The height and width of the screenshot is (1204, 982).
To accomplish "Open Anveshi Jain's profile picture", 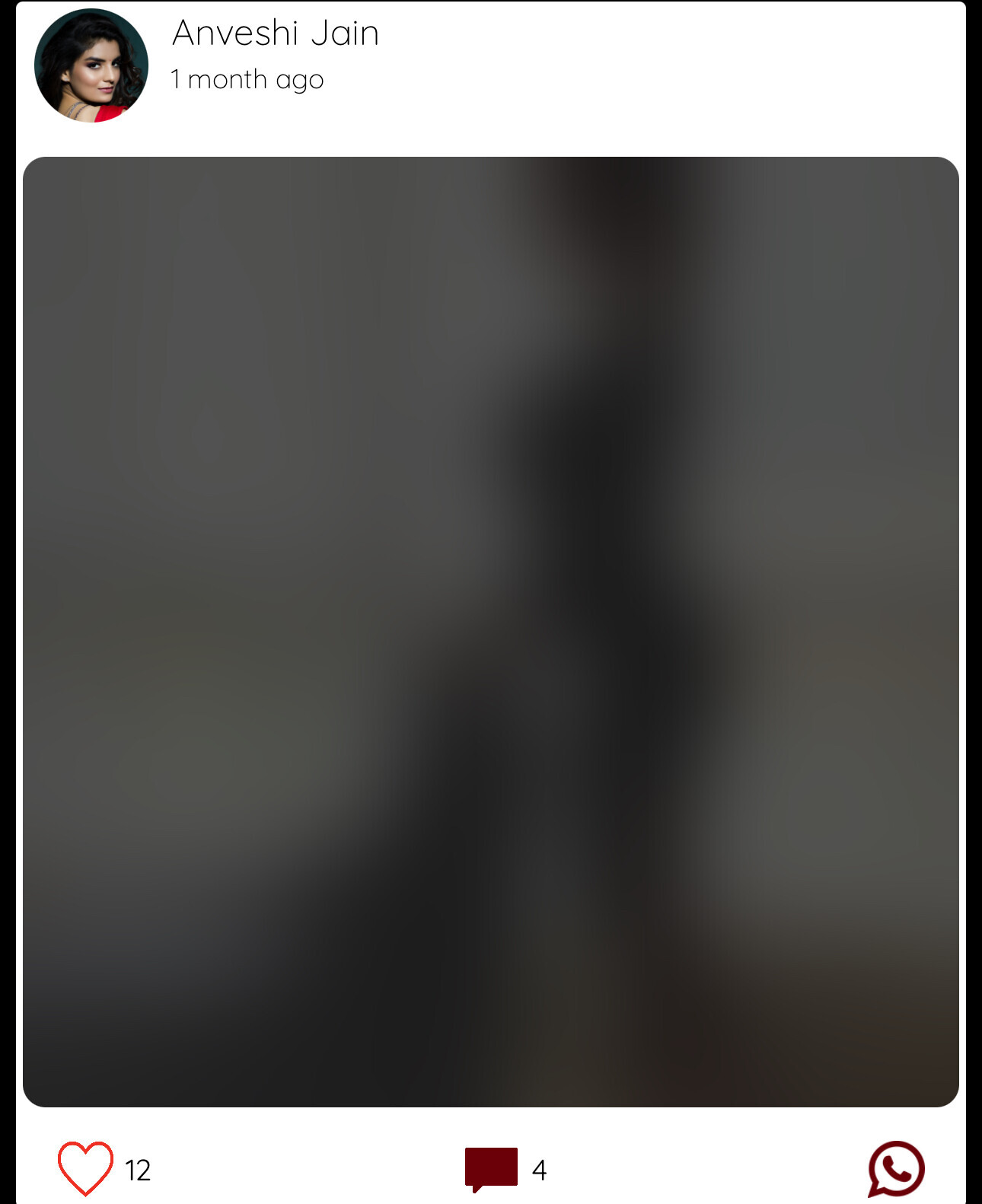I will (91, 65).
